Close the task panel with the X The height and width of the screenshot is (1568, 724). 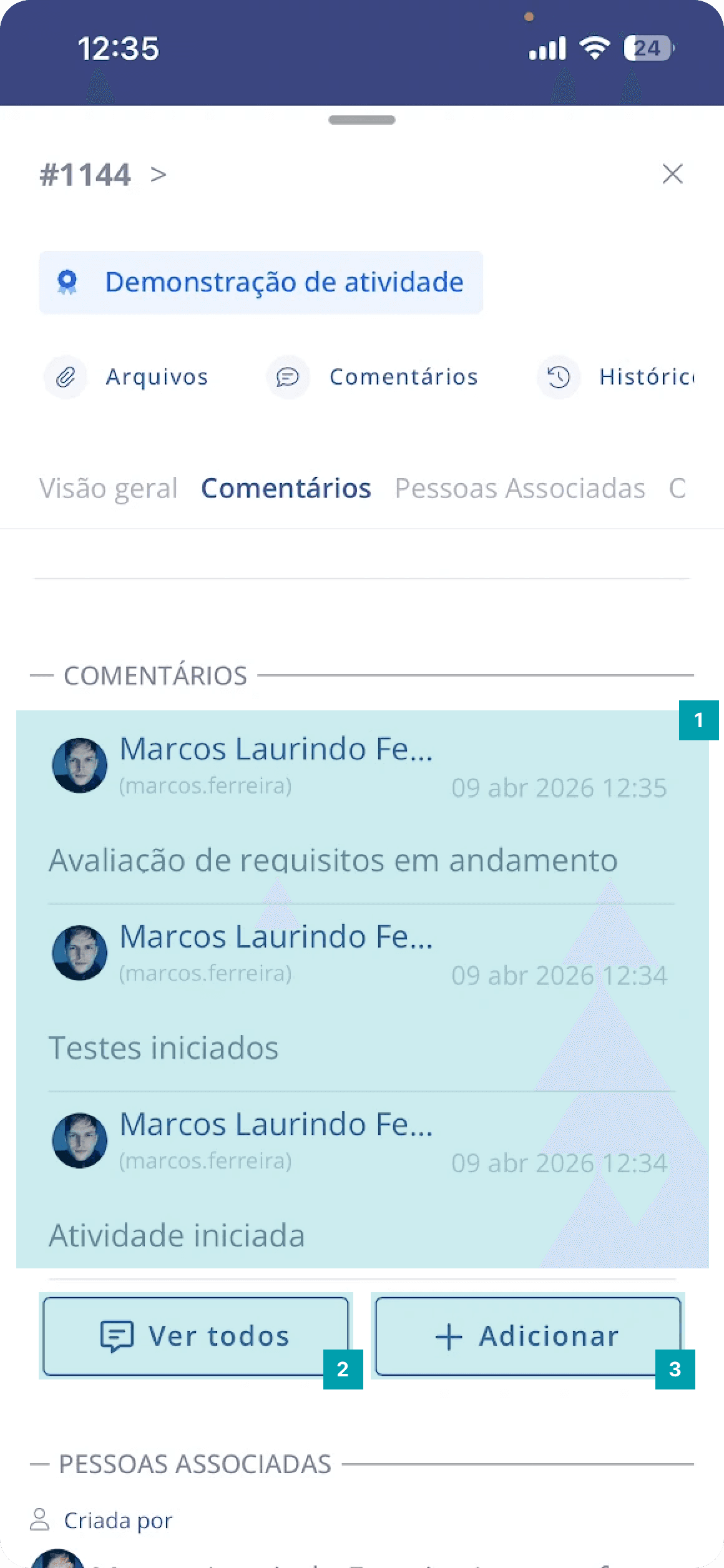point(673,174)
